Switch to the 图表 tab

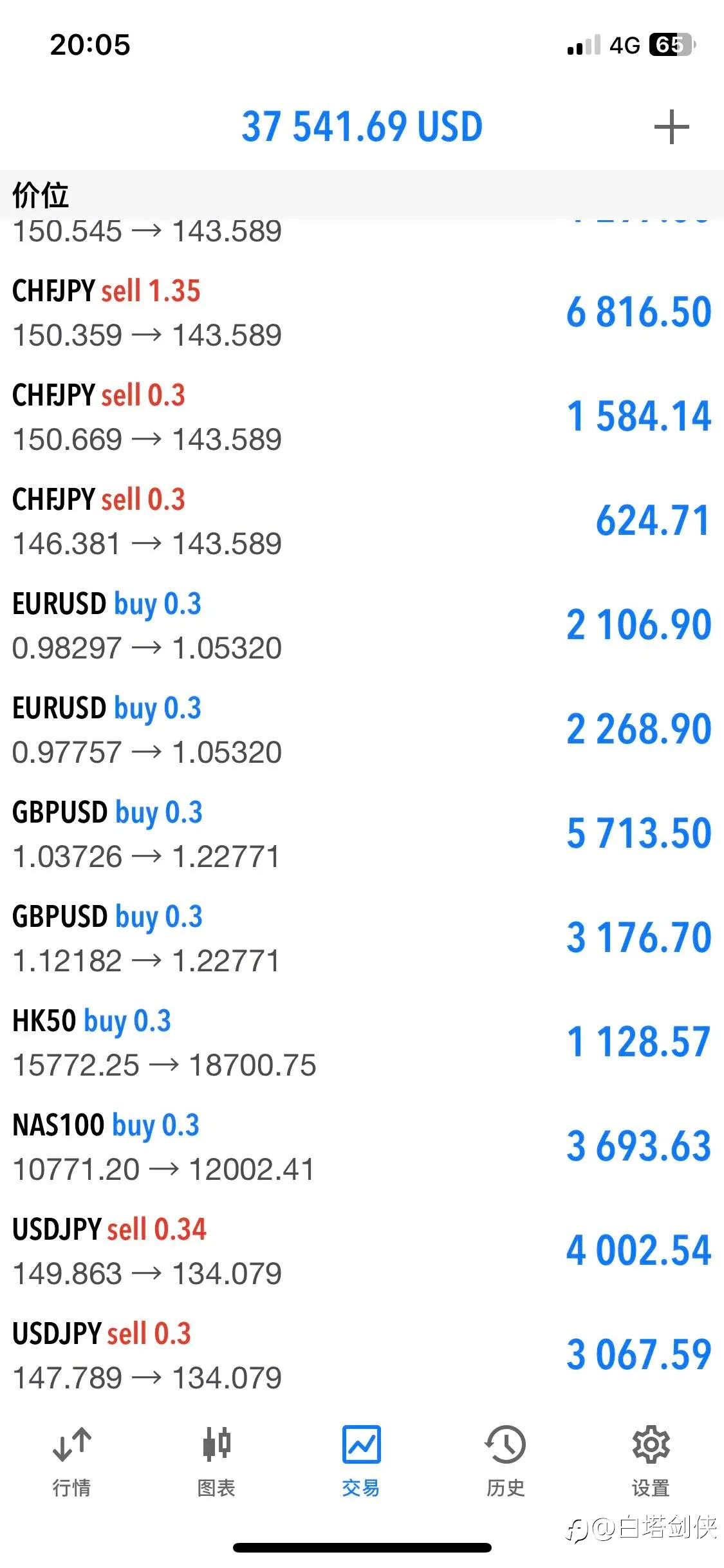(216, 1461)
